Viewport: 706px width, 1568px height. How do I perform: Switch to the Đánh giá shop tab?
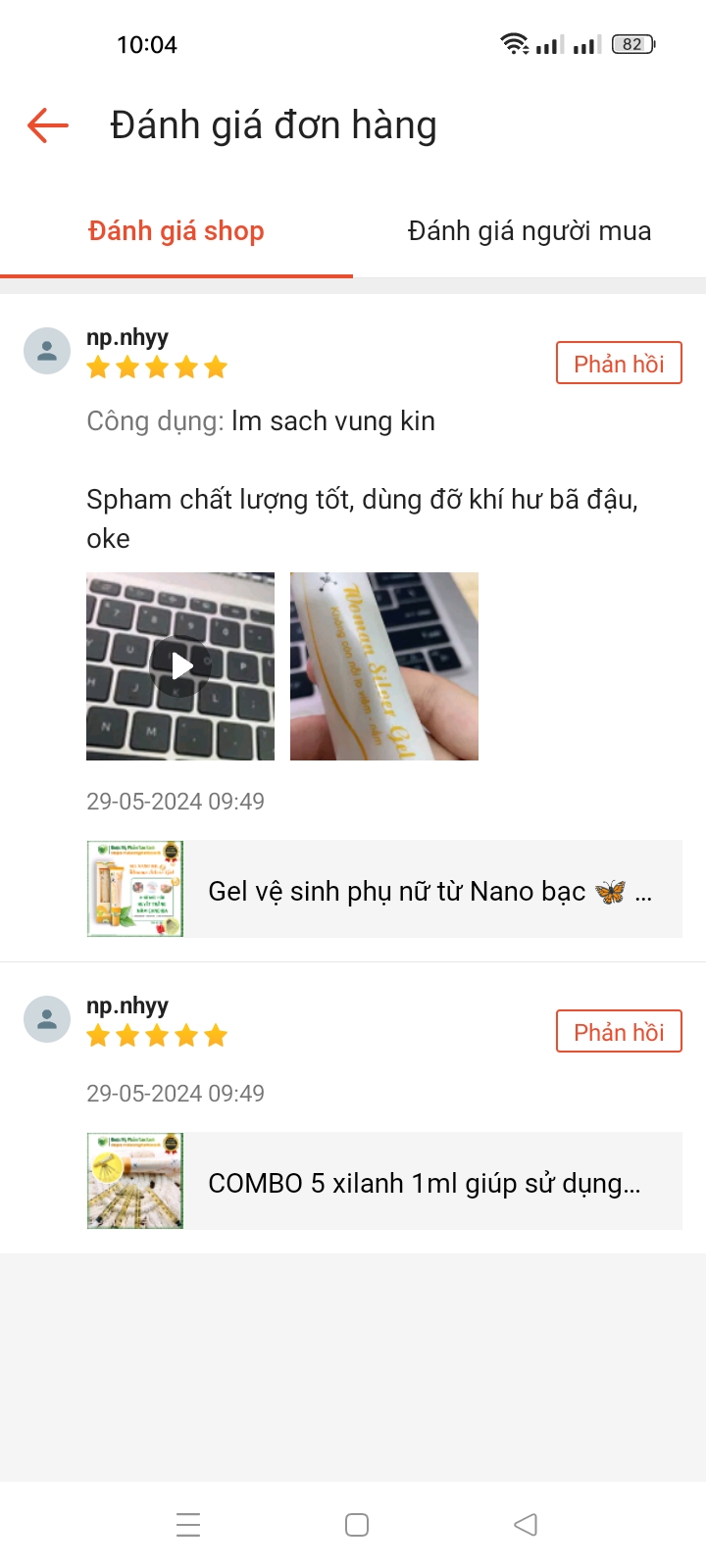point(176,231)
